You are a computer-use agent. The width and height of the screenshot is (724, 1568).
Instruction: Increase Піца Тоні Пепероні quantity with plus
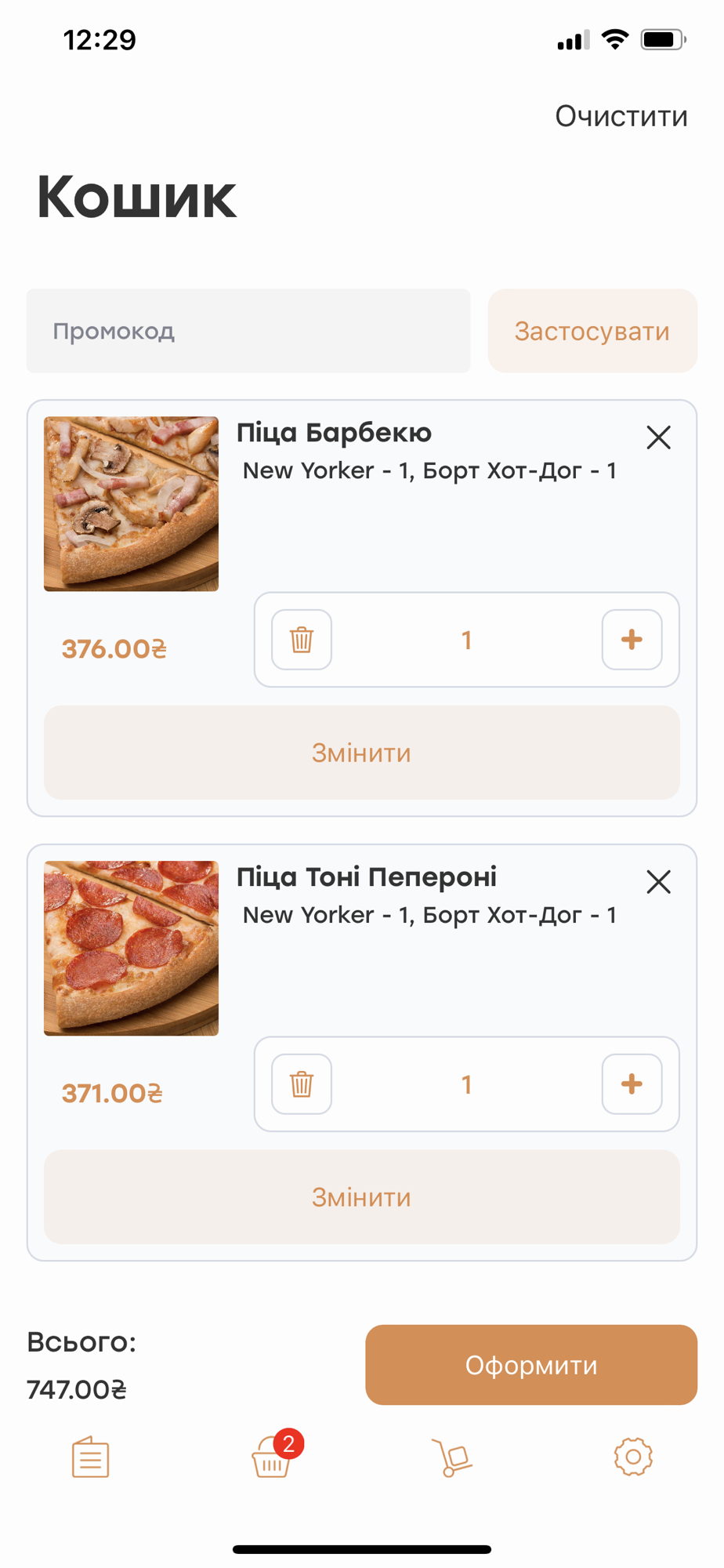coord(632,1084)
